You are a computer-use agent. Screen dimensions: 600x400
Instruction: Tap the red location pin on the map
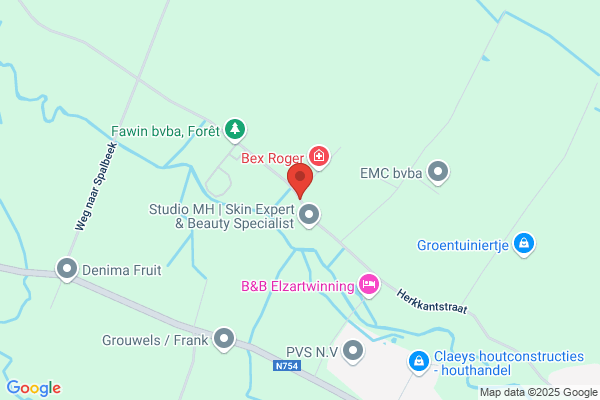tap(300, 180)
